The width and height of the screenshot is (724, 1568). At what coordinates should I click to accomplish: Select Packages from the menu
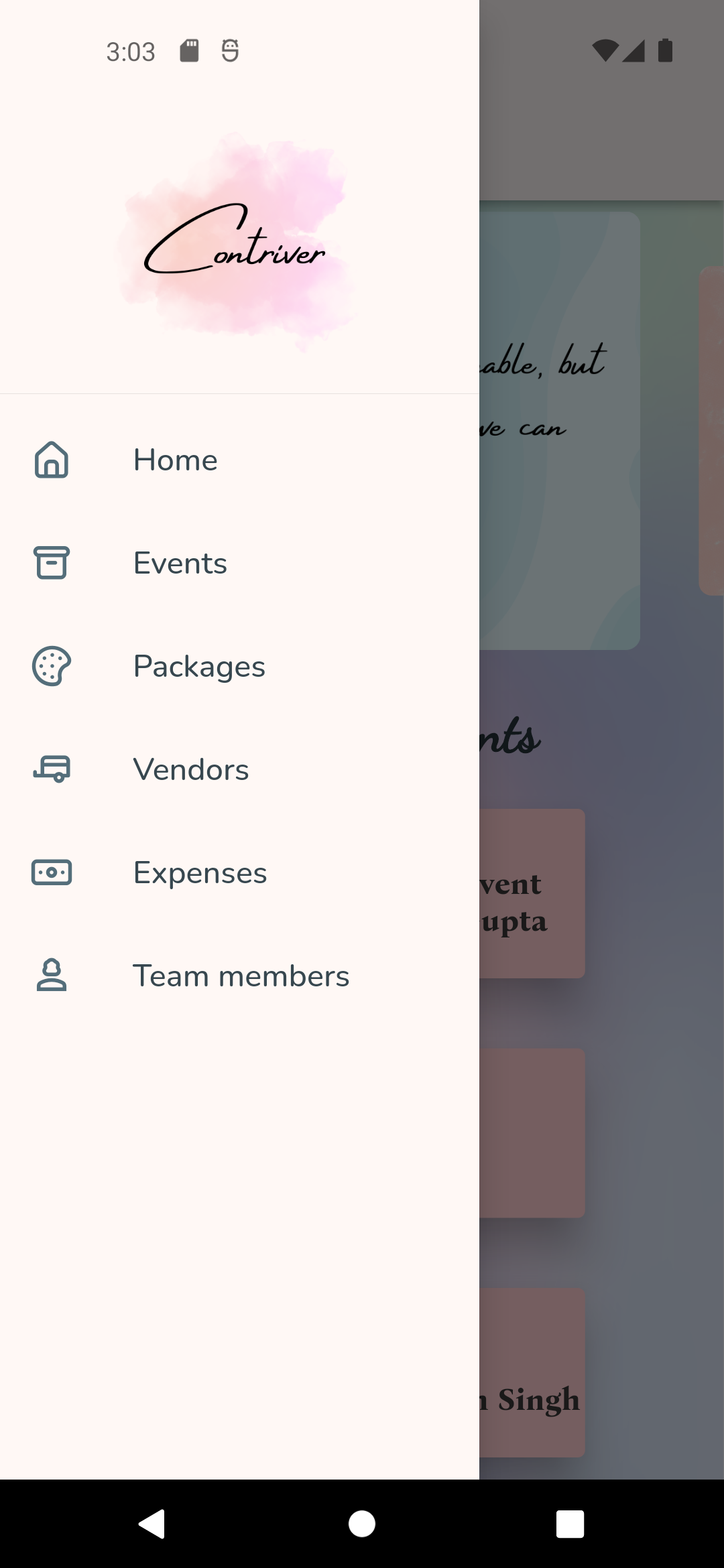pos(199,667)
